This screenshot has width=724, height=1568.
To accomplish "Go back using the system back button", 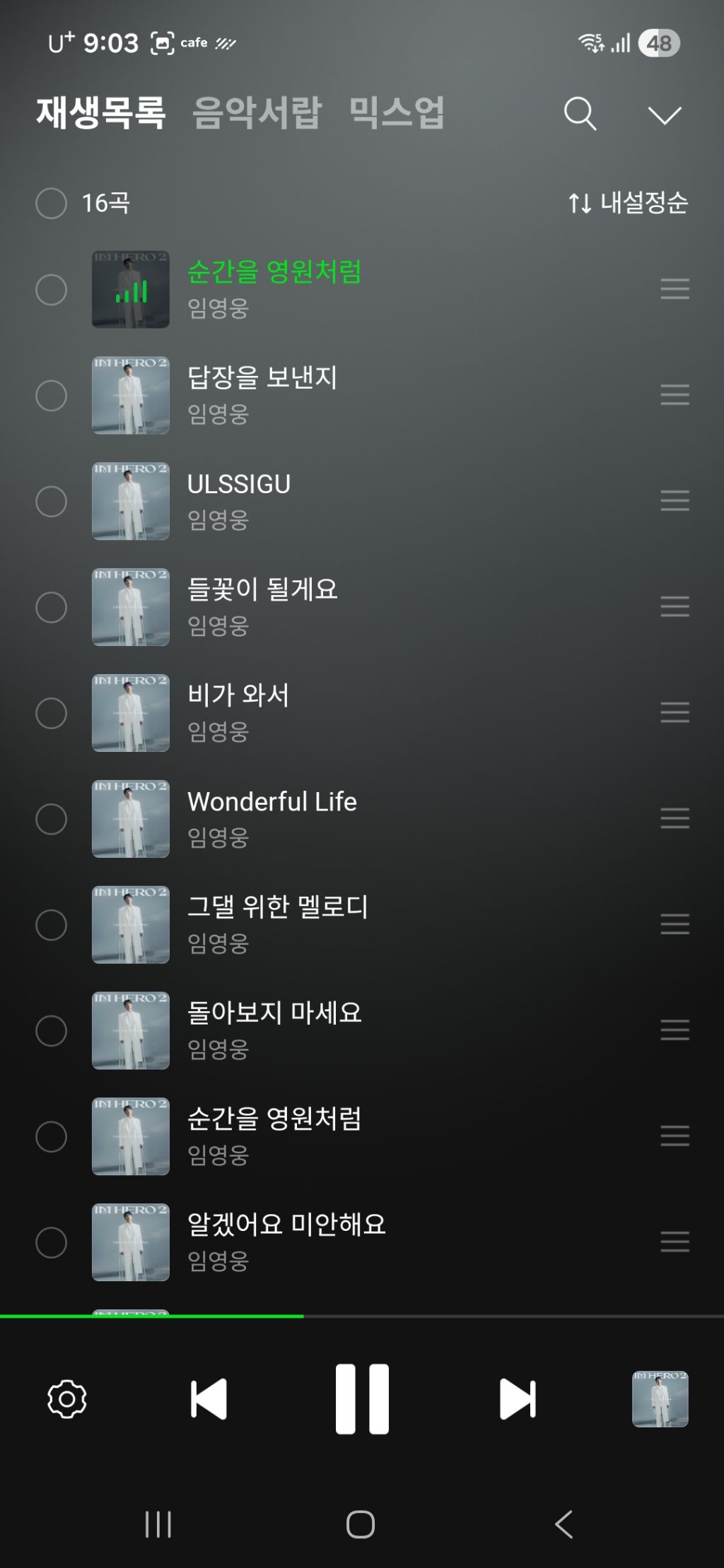I will click(x=564, y=1524).
